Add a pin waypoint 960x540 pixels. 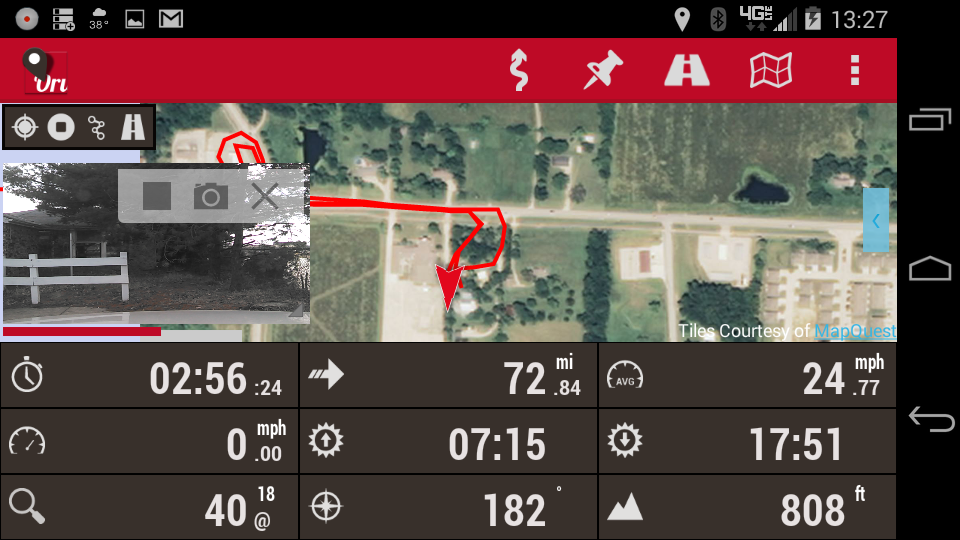click(x=603, y=71)
